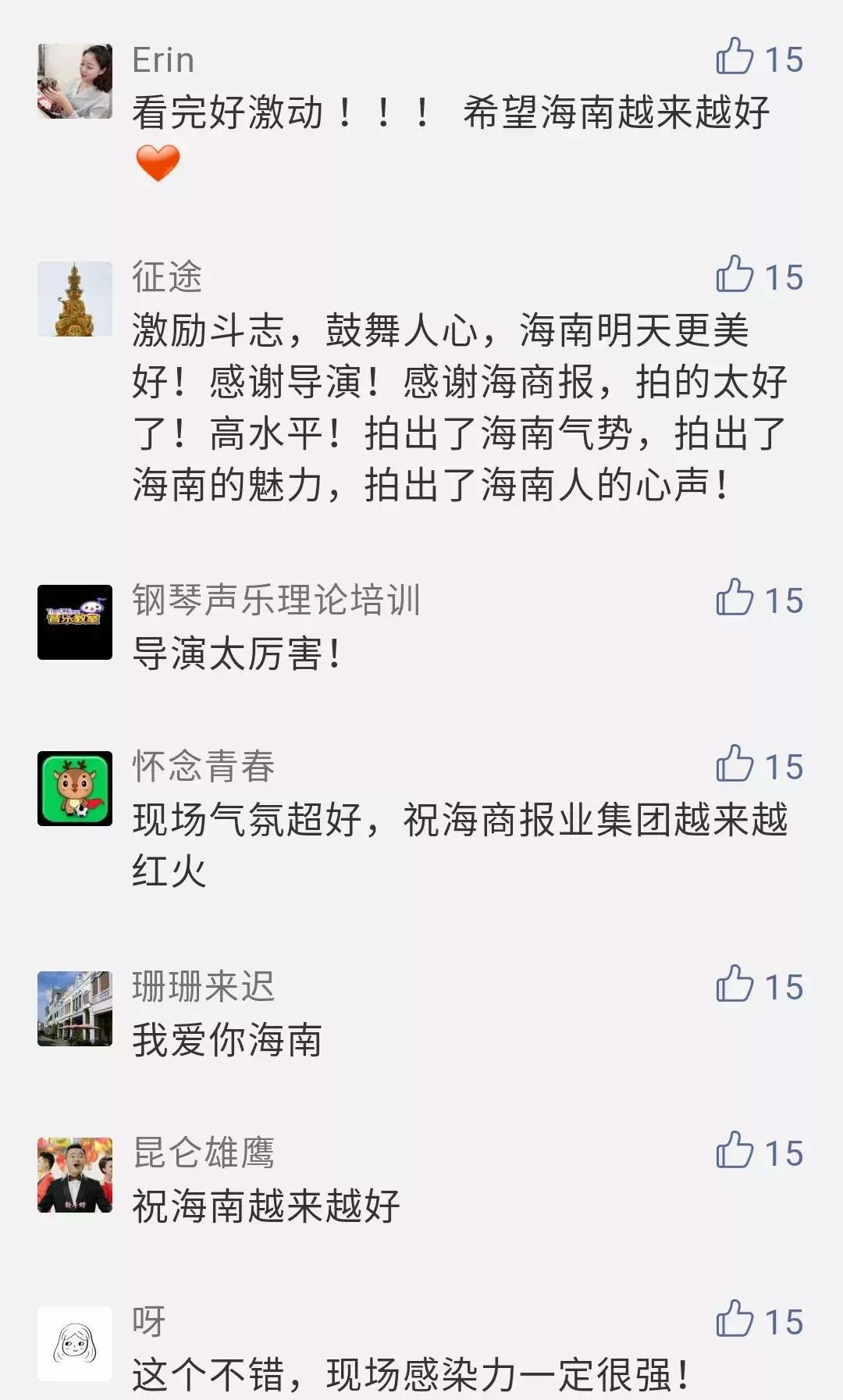
Task: Click the heart emoji in Erin's comment
Action: [x=155, y=164]
